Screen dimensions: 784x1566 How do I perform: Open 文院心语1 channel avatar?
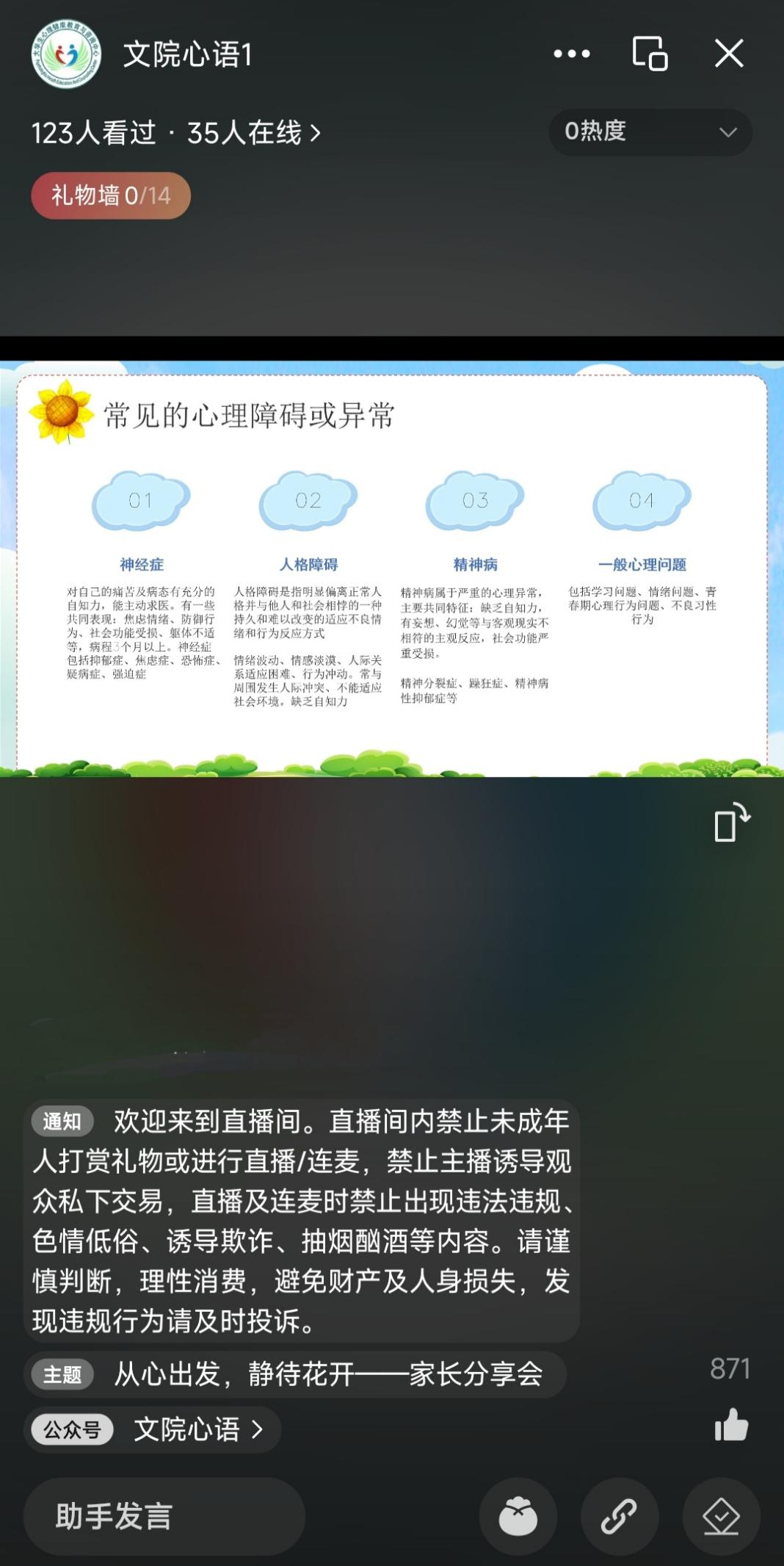point(65,54)
